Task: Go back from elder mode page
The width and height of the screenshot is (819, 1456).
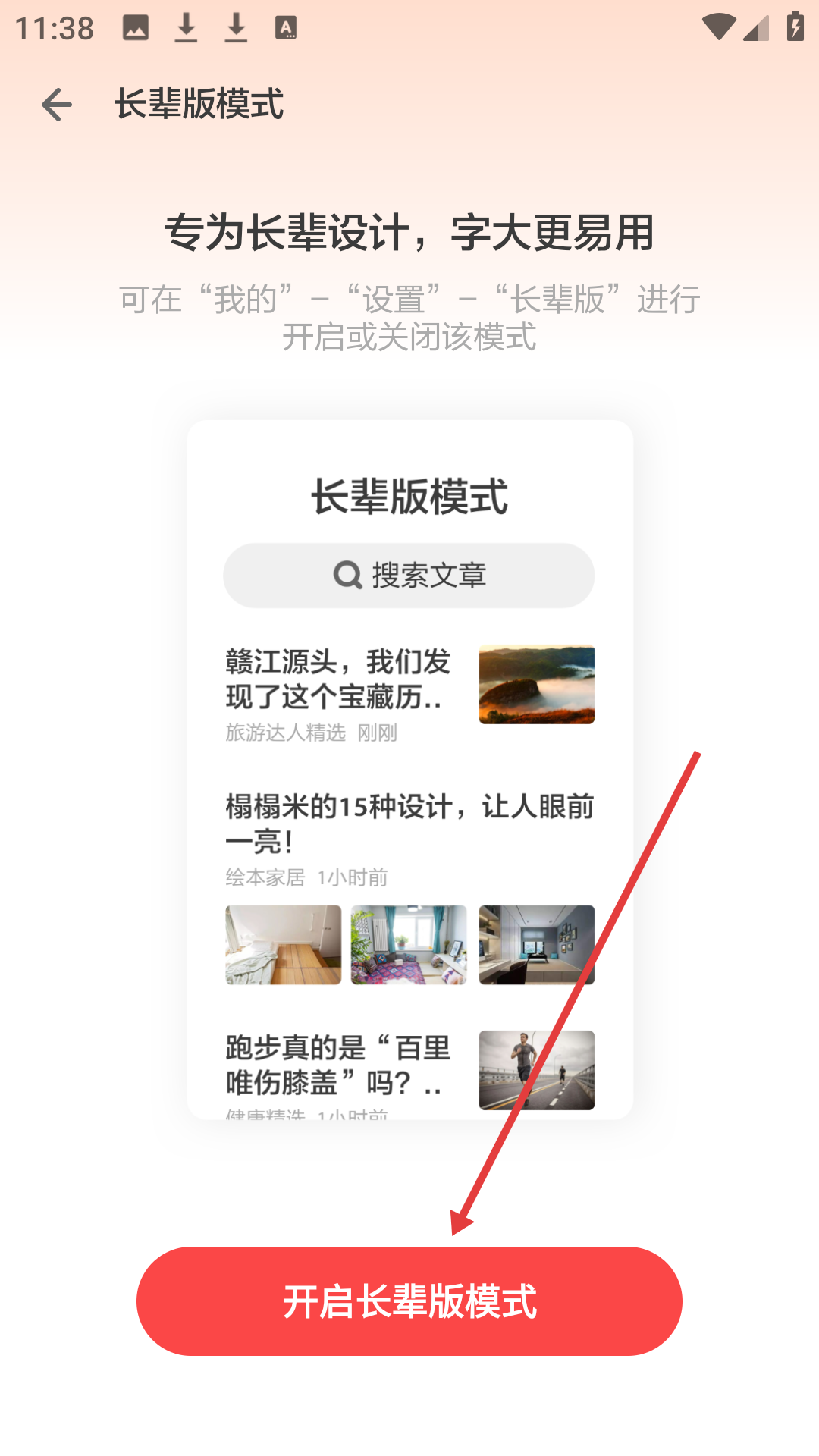Action: (57, 105)
